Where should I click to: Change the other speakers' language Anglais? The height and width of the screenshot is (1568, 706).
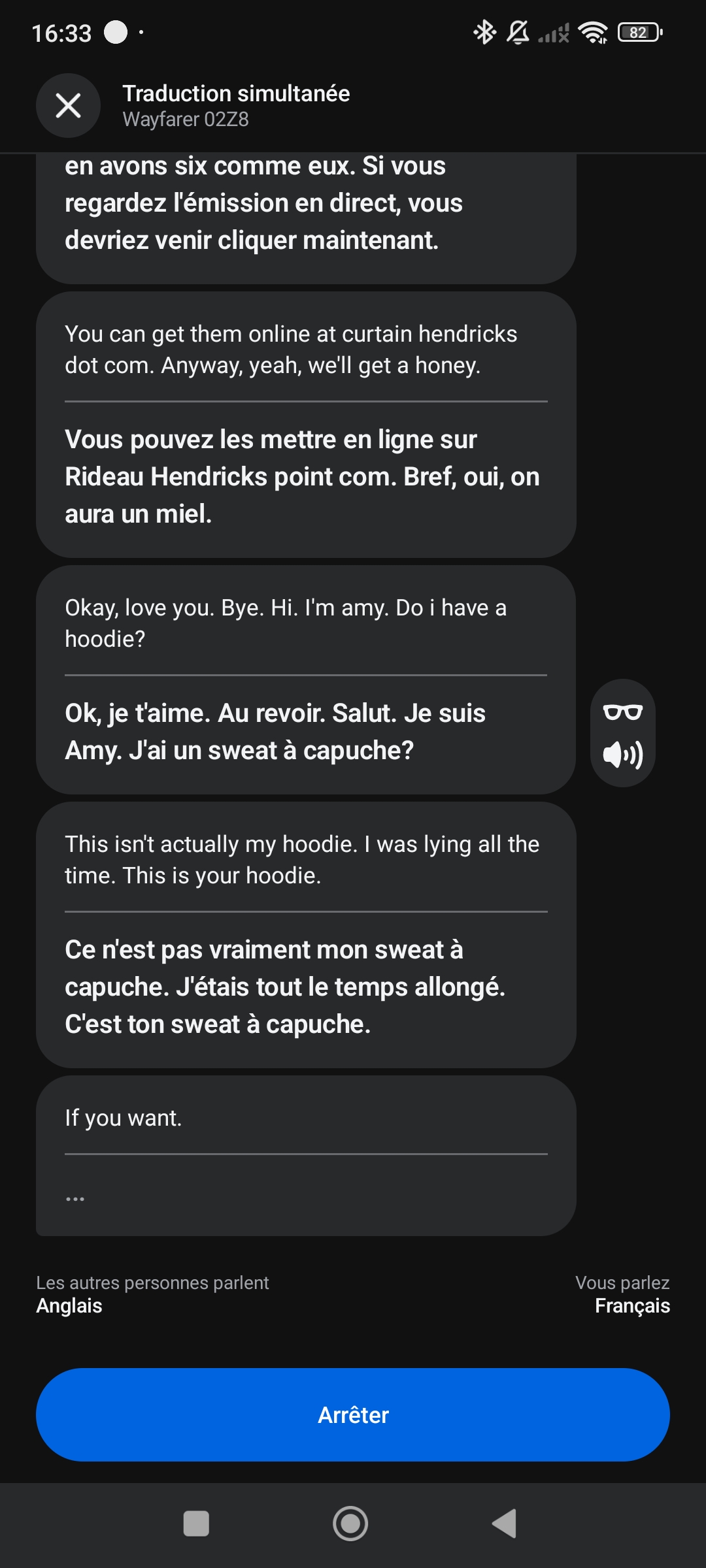(x=69, y=1305)
